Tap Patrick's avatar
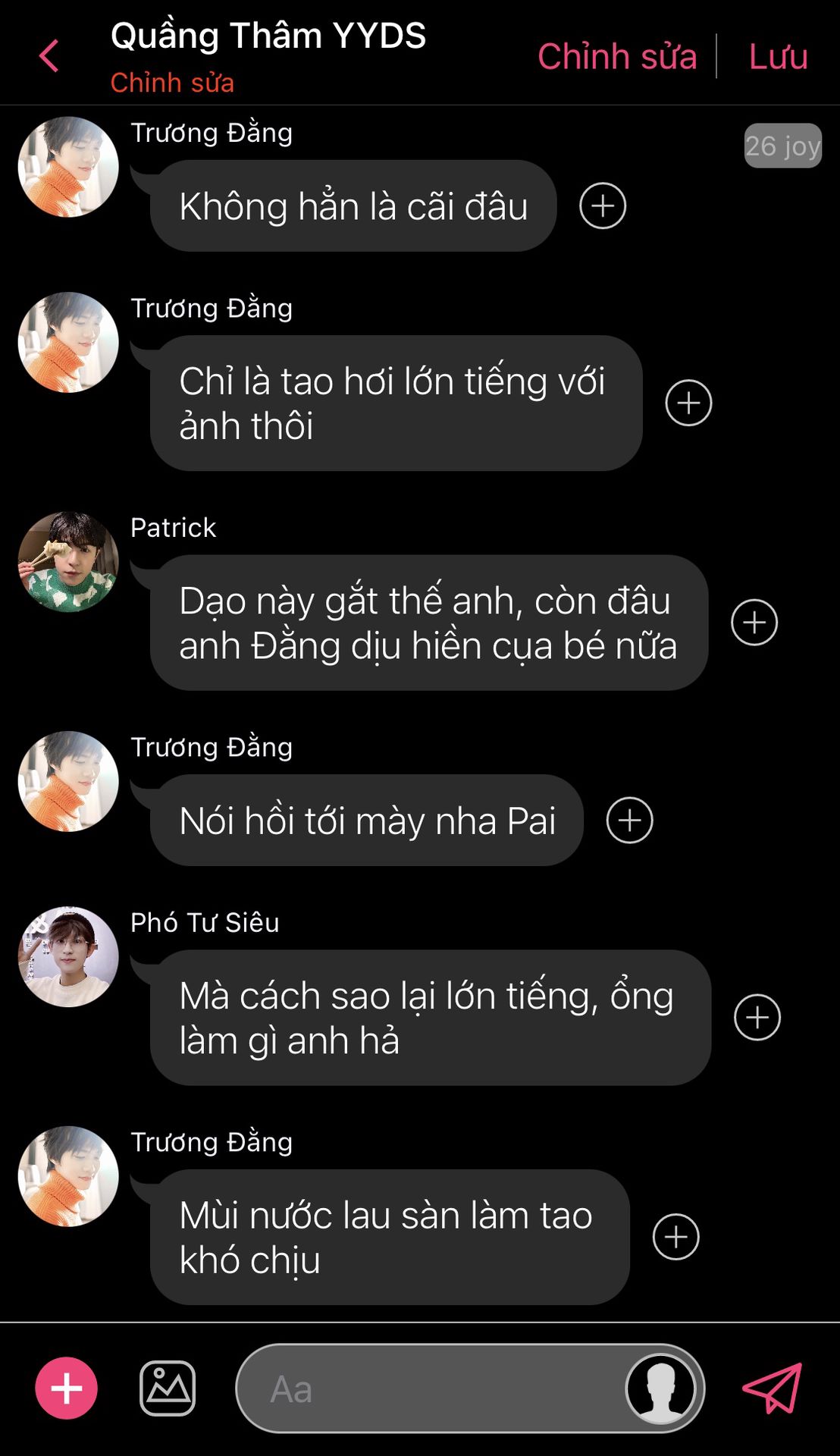The image size is (840, 1456). pyautogui.click(x=68, y=562)
